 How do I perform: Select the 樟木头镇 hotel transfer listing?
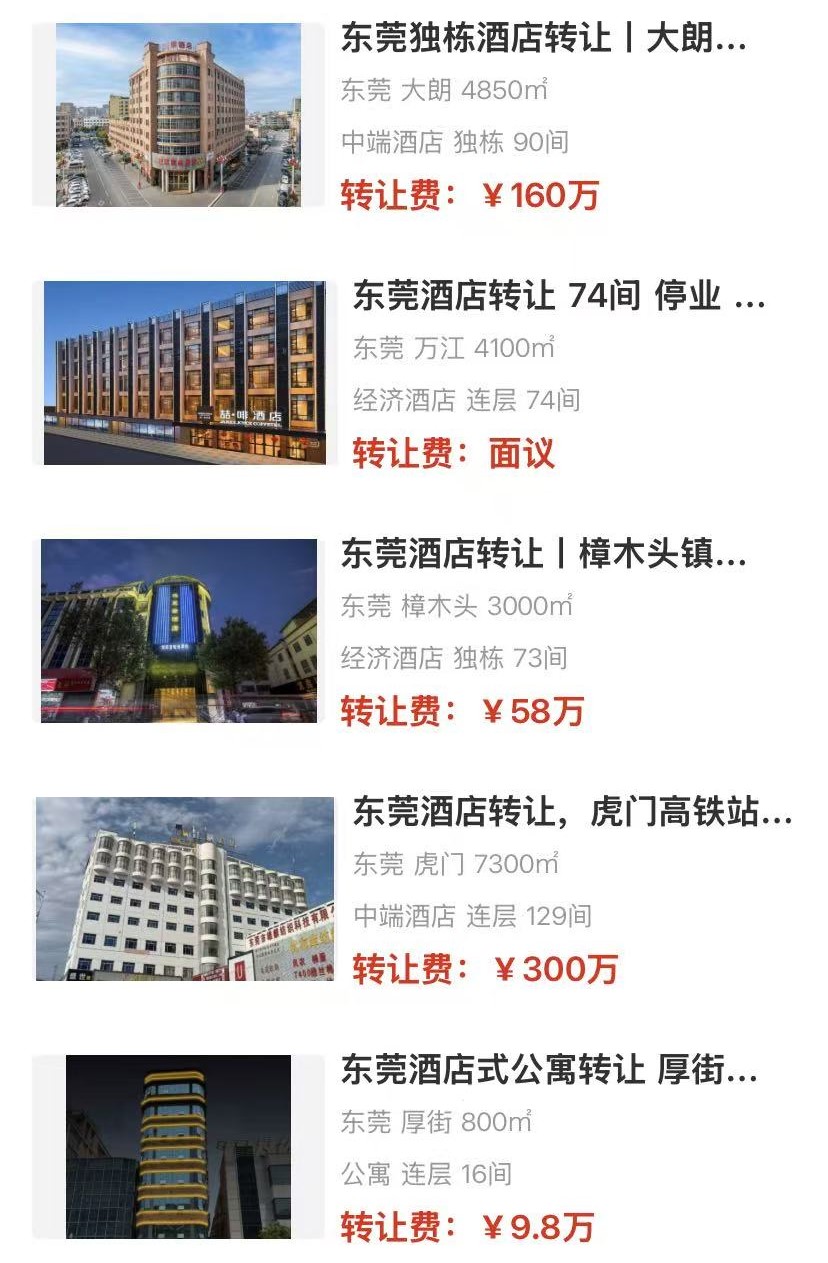(x=544, y=555)
